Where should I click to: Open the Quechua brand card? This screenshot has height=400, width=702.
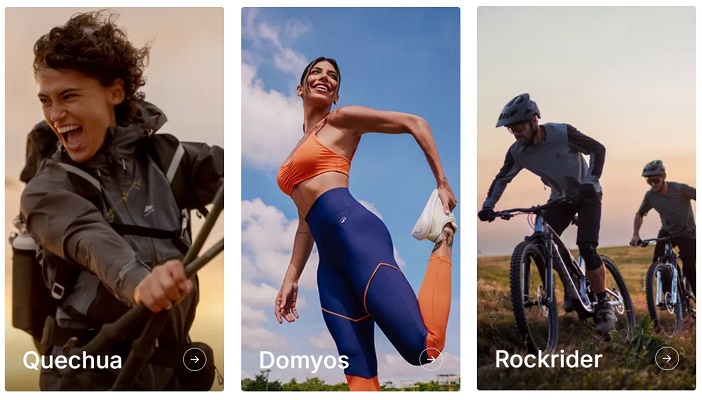114,200
